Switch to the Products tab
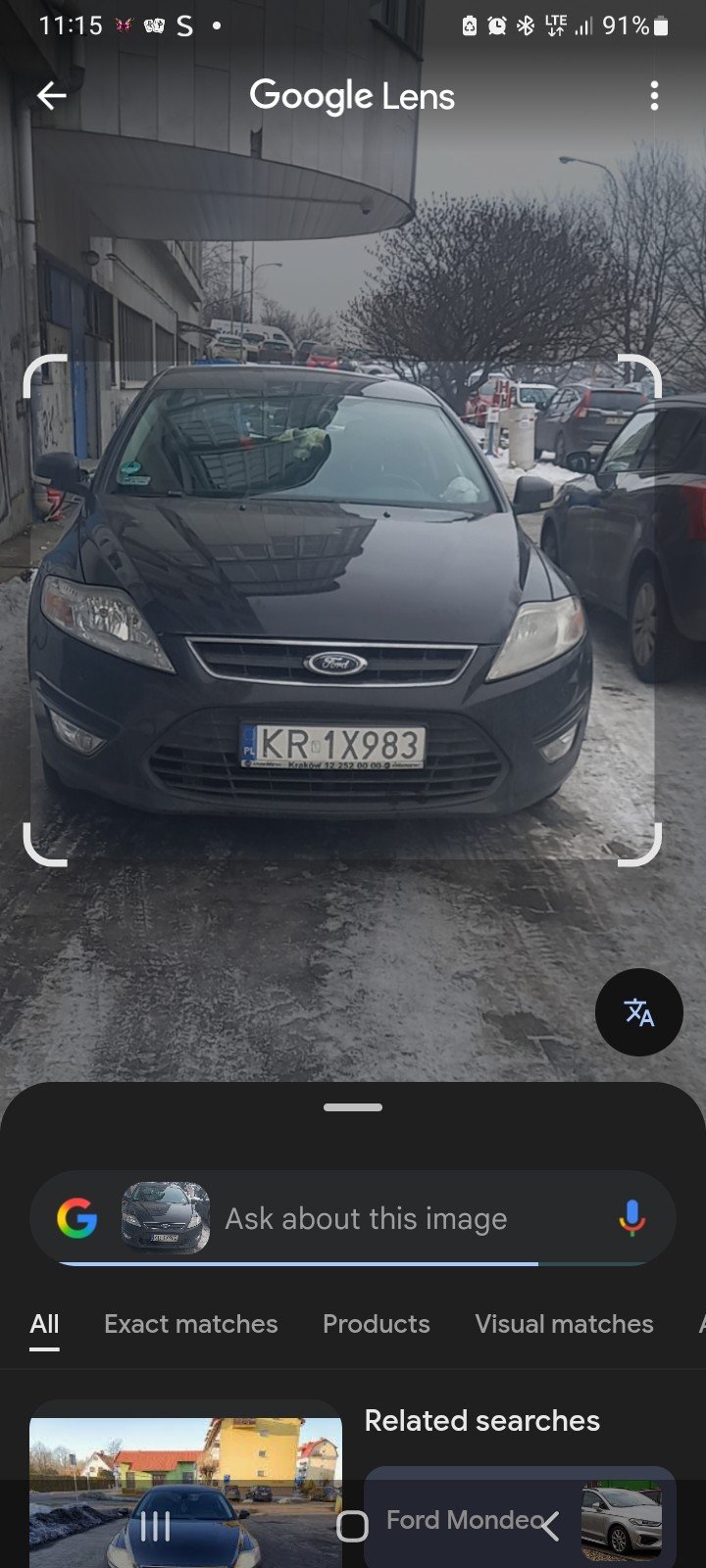706x1568 pixels. pyautogui.click(x=377, y=1324)
